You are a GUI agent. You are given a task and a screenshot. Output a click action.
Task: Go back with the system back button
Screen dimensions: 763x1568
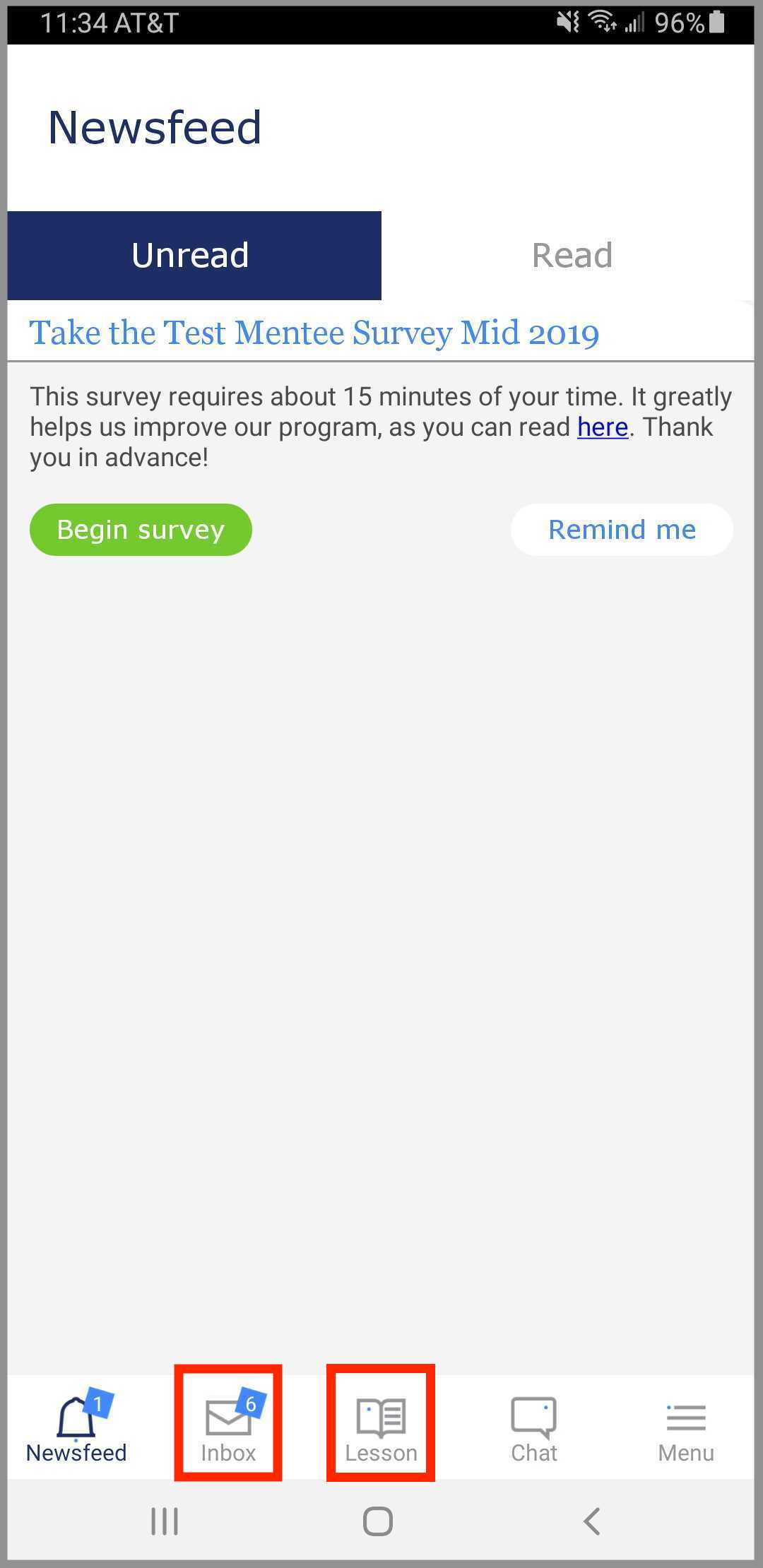click(x=592, y=1521)
